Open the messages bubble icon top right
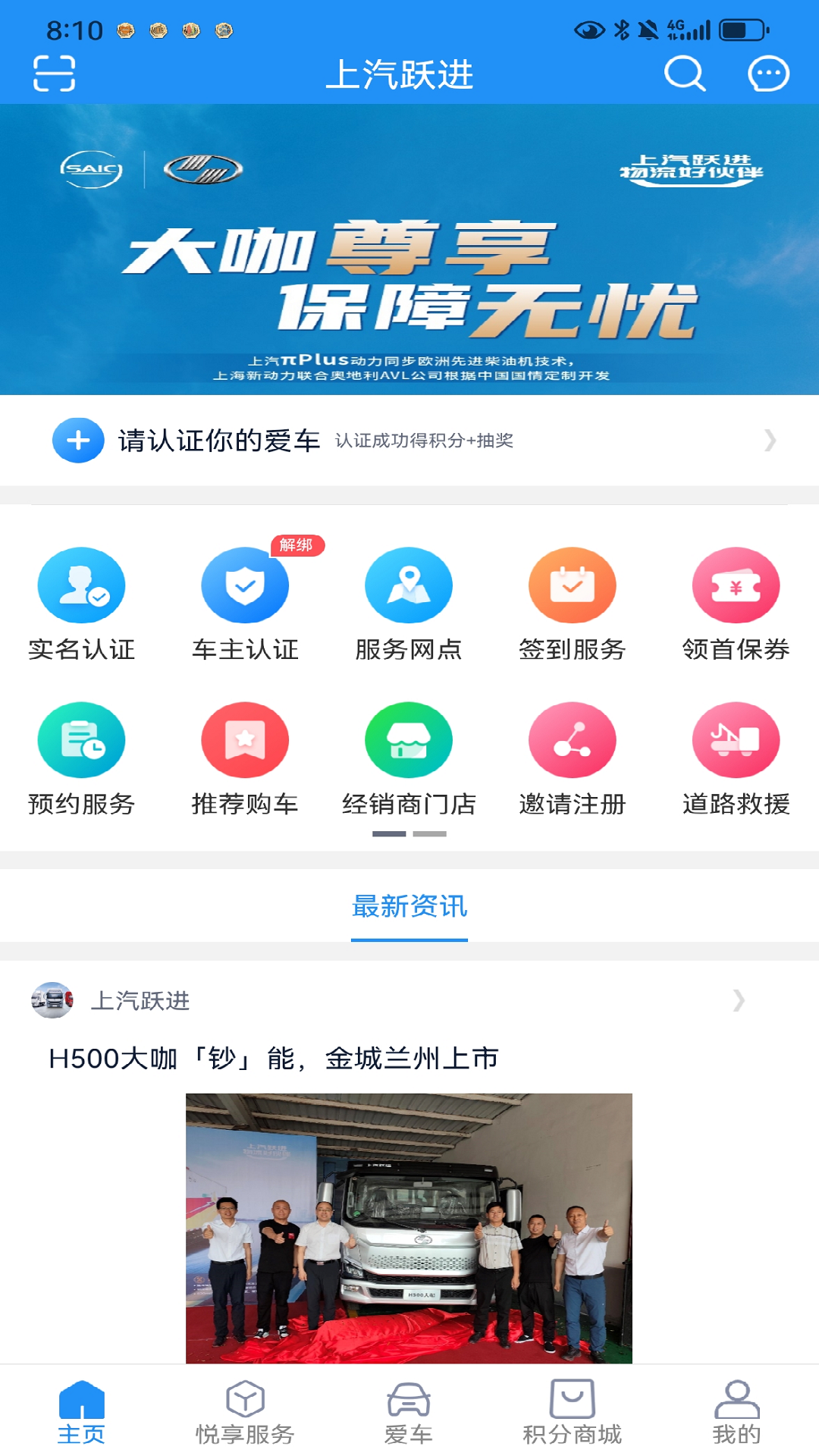 point(766,74)
